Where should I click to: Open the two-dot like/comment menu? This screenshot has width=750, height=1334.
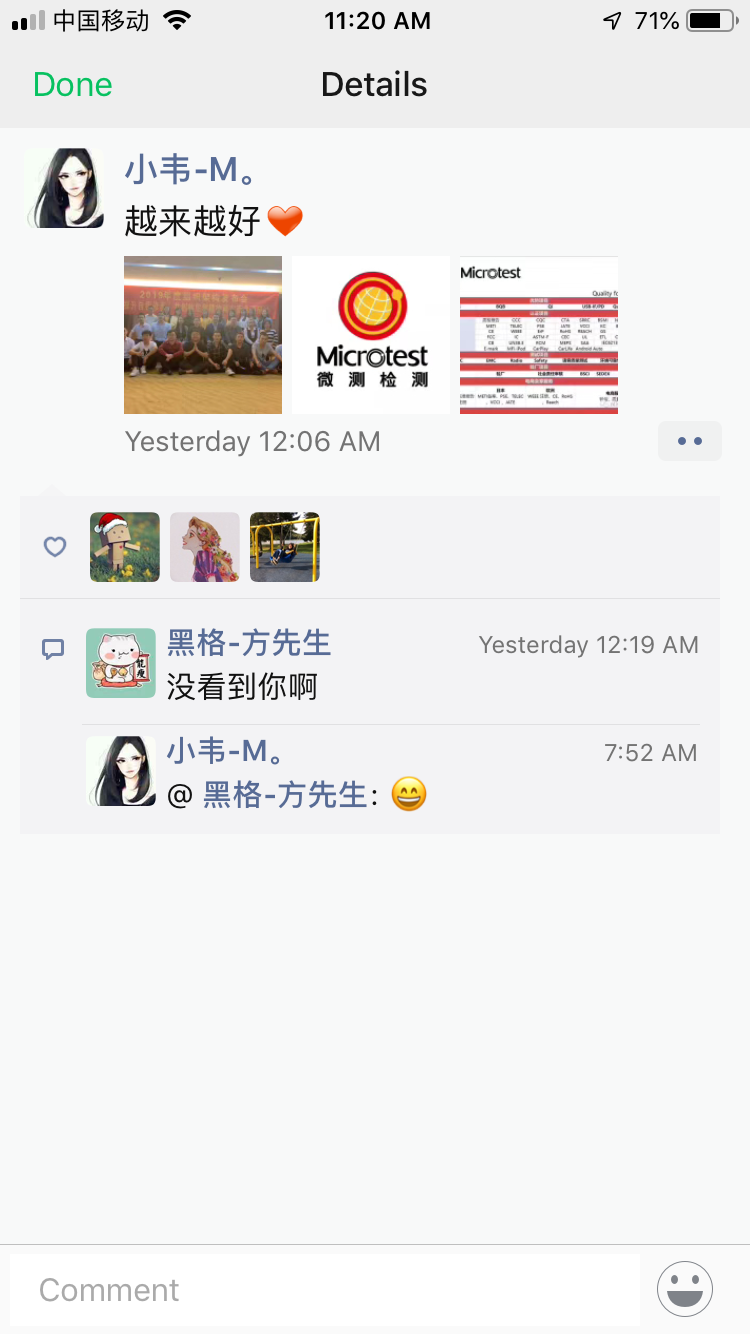point(689,441)
